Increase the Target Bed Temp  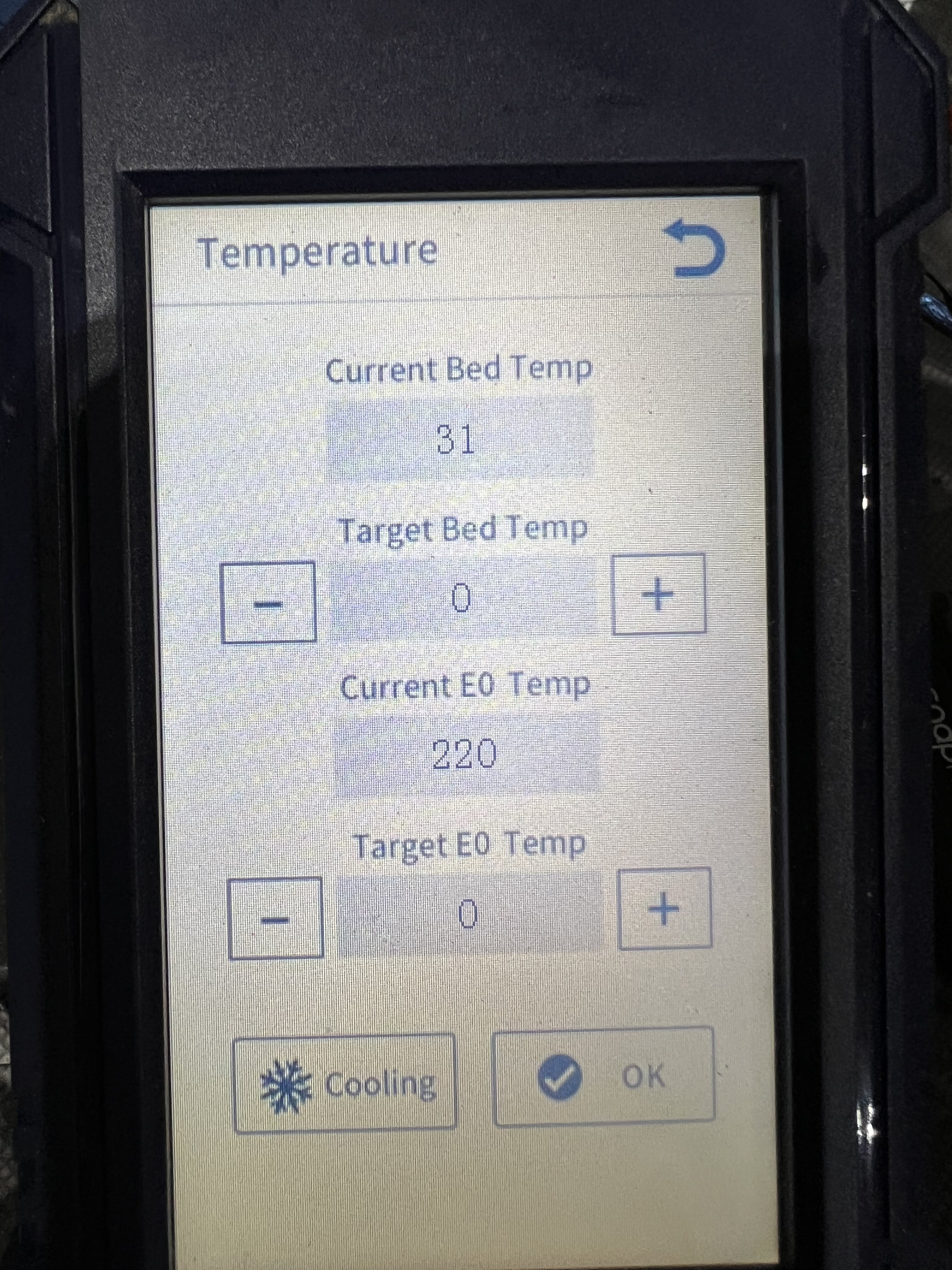[658, 594]
